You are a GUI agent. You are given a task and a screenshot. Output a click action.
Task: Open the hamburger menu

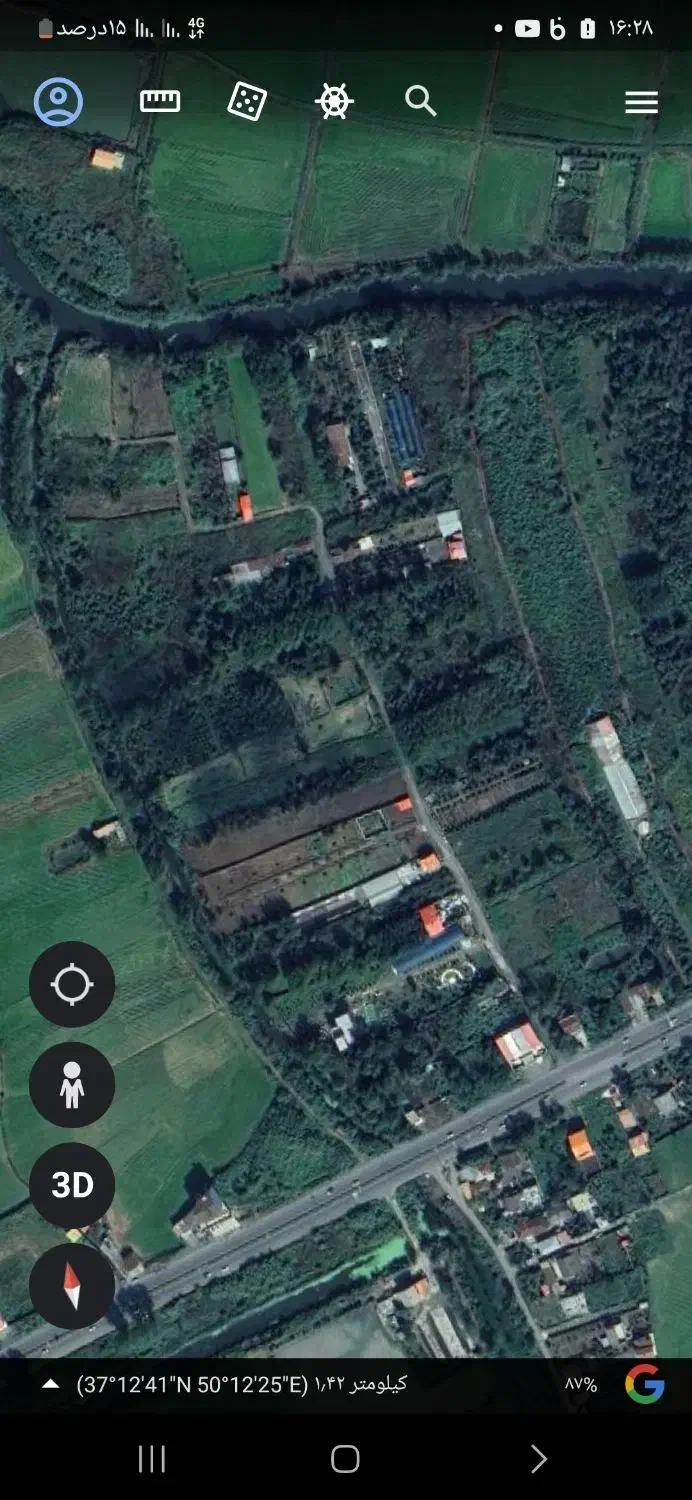coord(641,102)
